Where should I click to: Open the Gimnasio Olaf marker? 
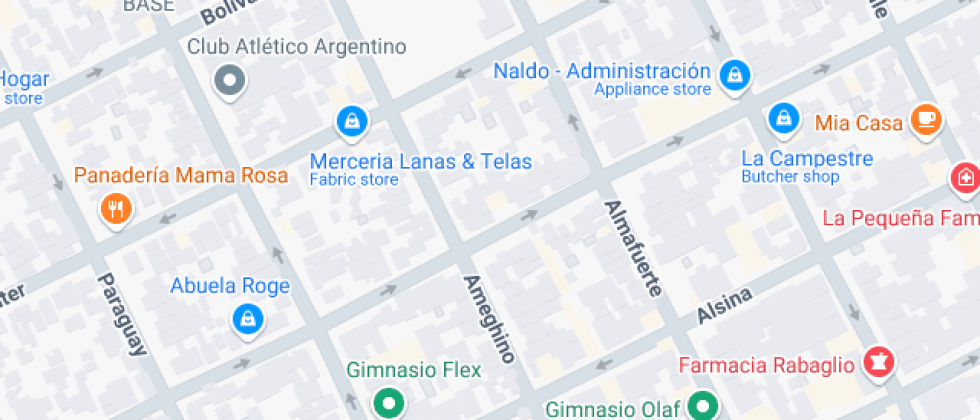pyautogui.click(x=705, y=408)
